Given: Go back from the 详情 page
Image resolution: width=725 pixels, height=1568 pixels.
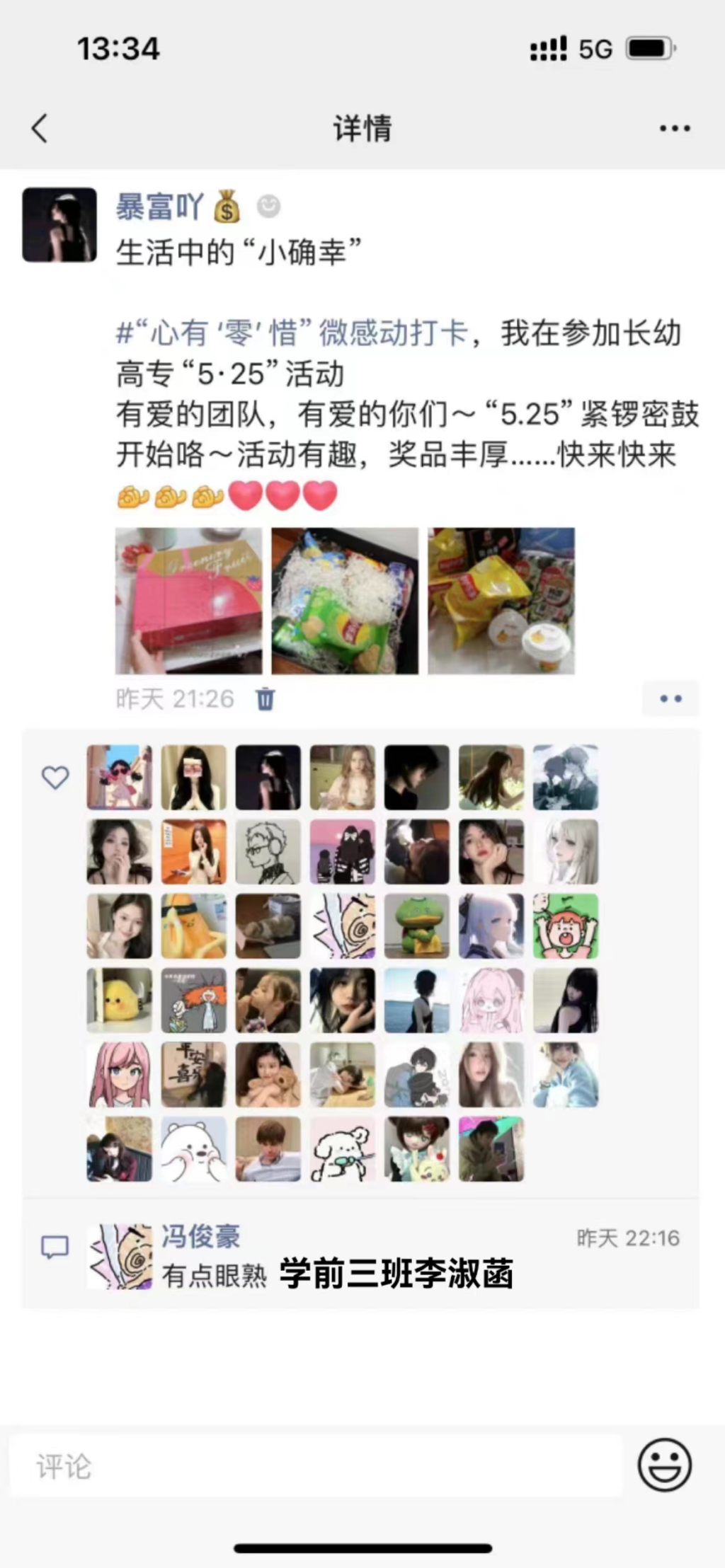Looking at the screenshot, I should [x=40, y=129].
